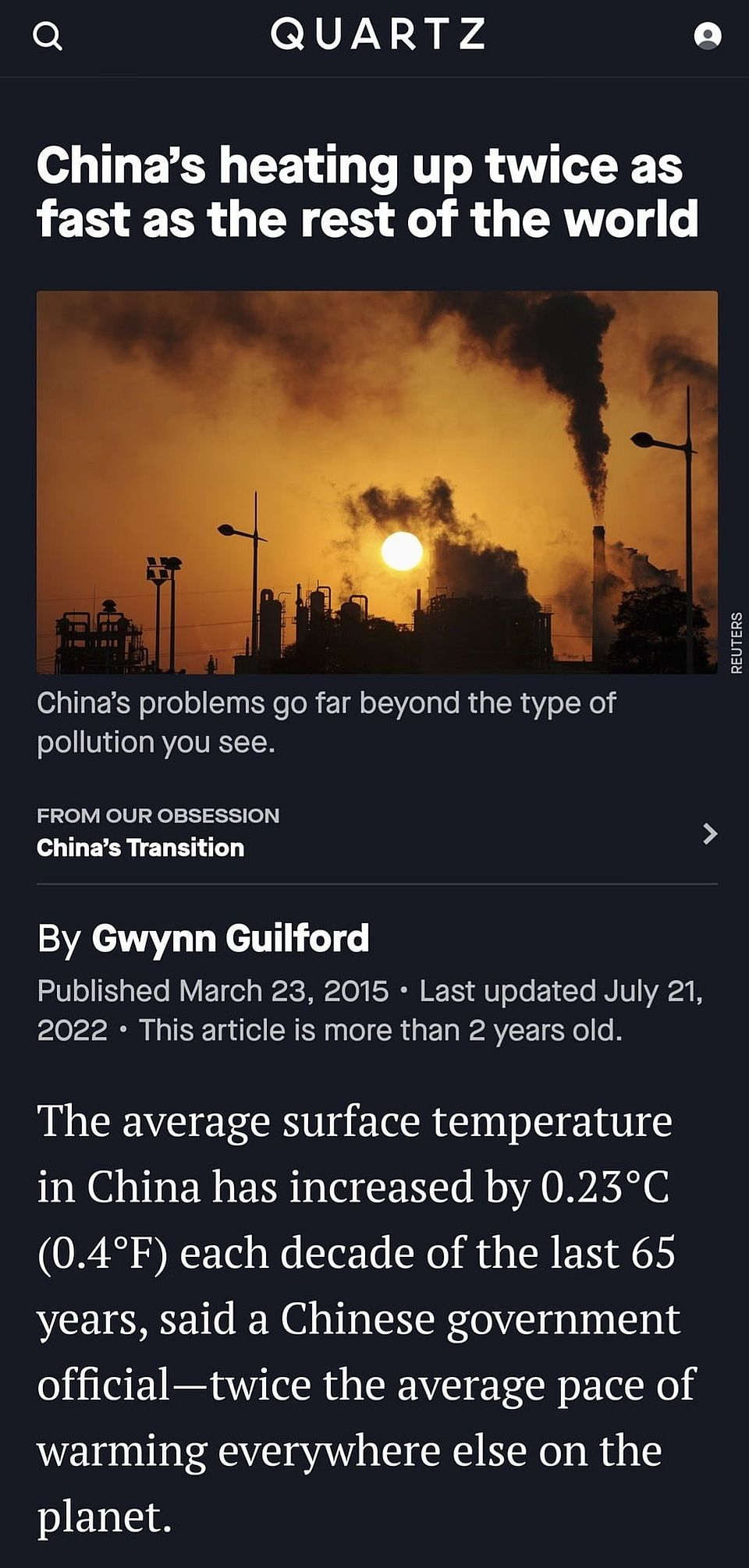The width and height of the screenshot is (749, 1568).
Task: Open the search icon
Action: [x=48, y=36]
